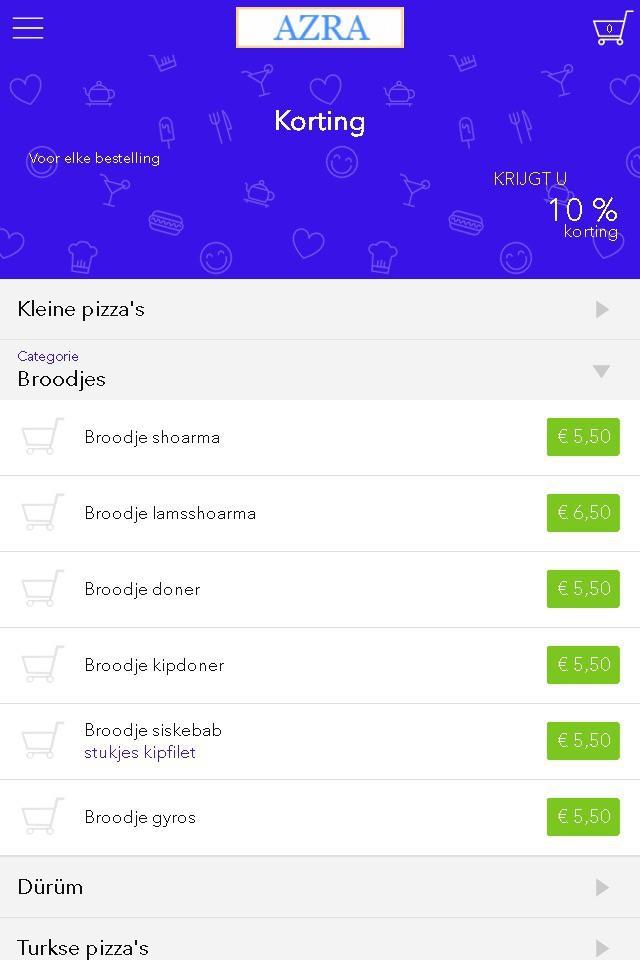Add Broodje shoarma to cart
640x960 pixels.
click(x=43, y=437)
